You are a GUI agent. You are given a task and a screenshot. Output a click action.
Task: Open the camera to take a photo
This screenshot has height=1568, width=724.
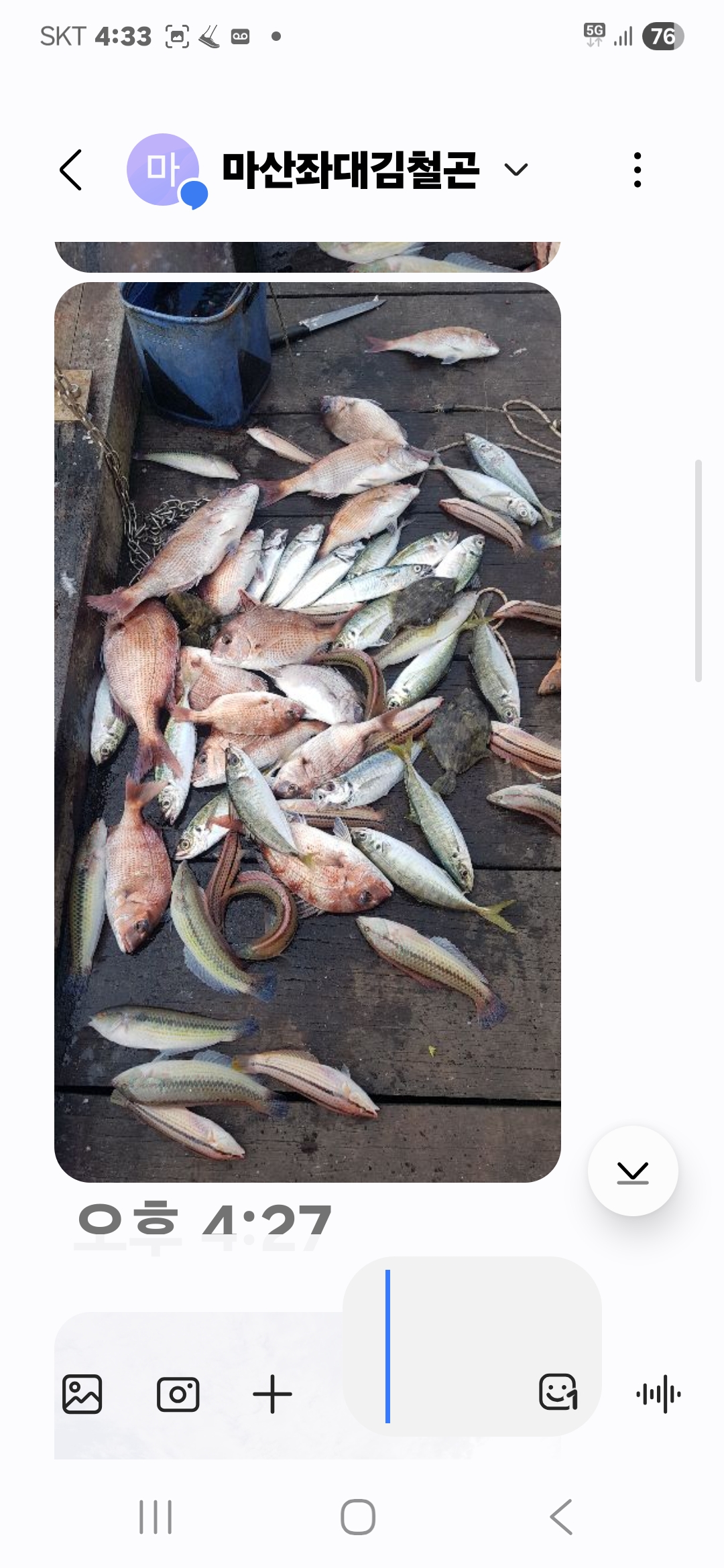click(x=178, y=1394)
